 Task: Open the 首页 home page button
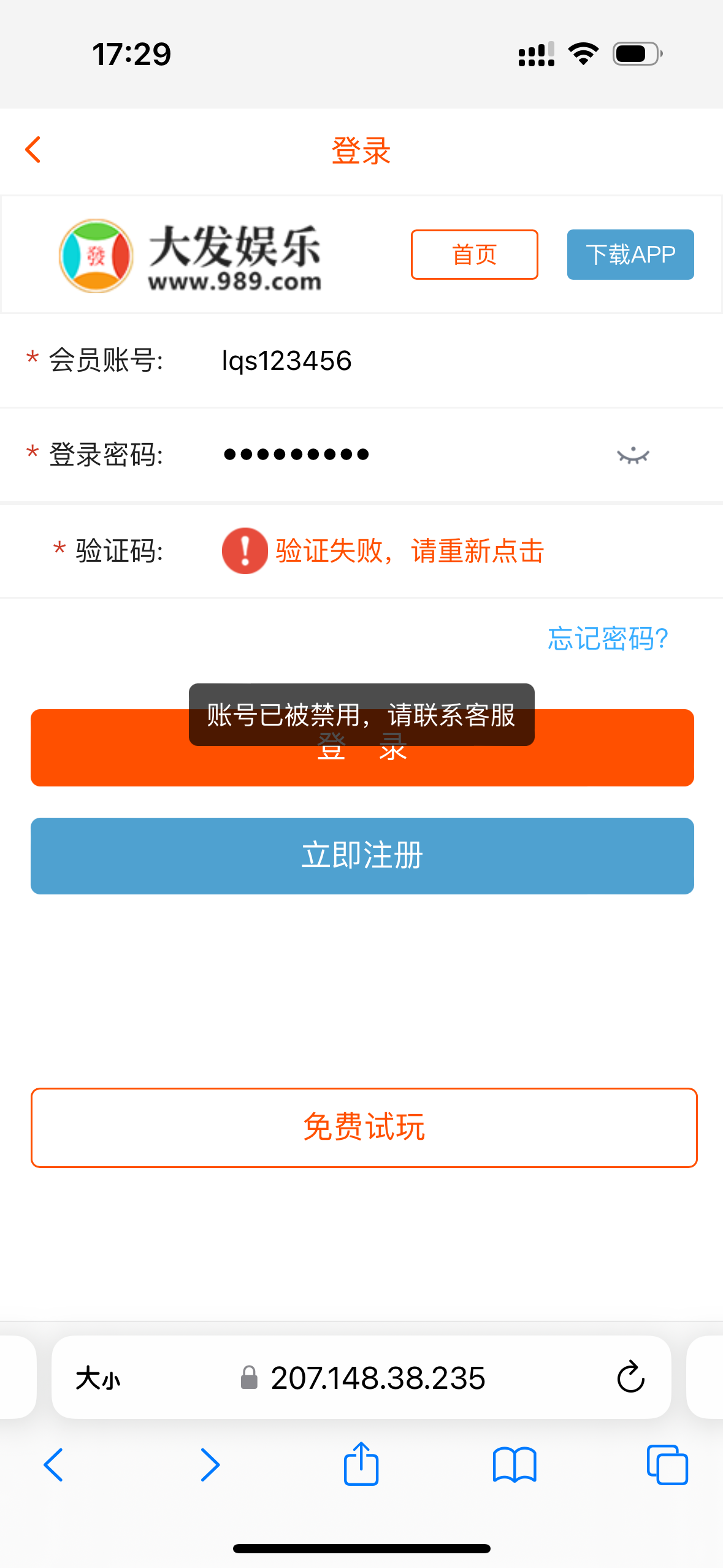pos(474,255)
